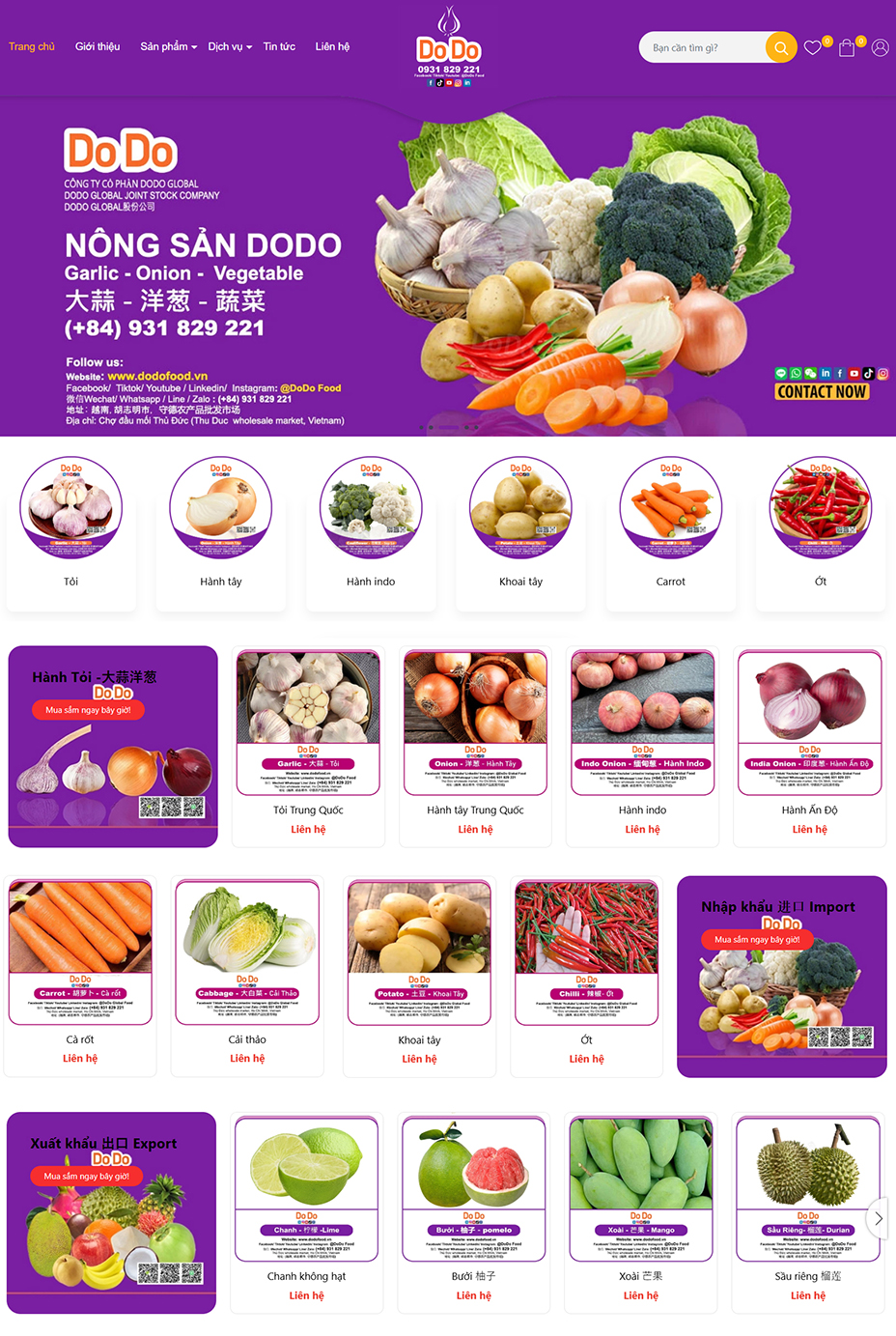Go to Giới thiệu page
The image size is (896, 1336).
click(x=98, y=46)
